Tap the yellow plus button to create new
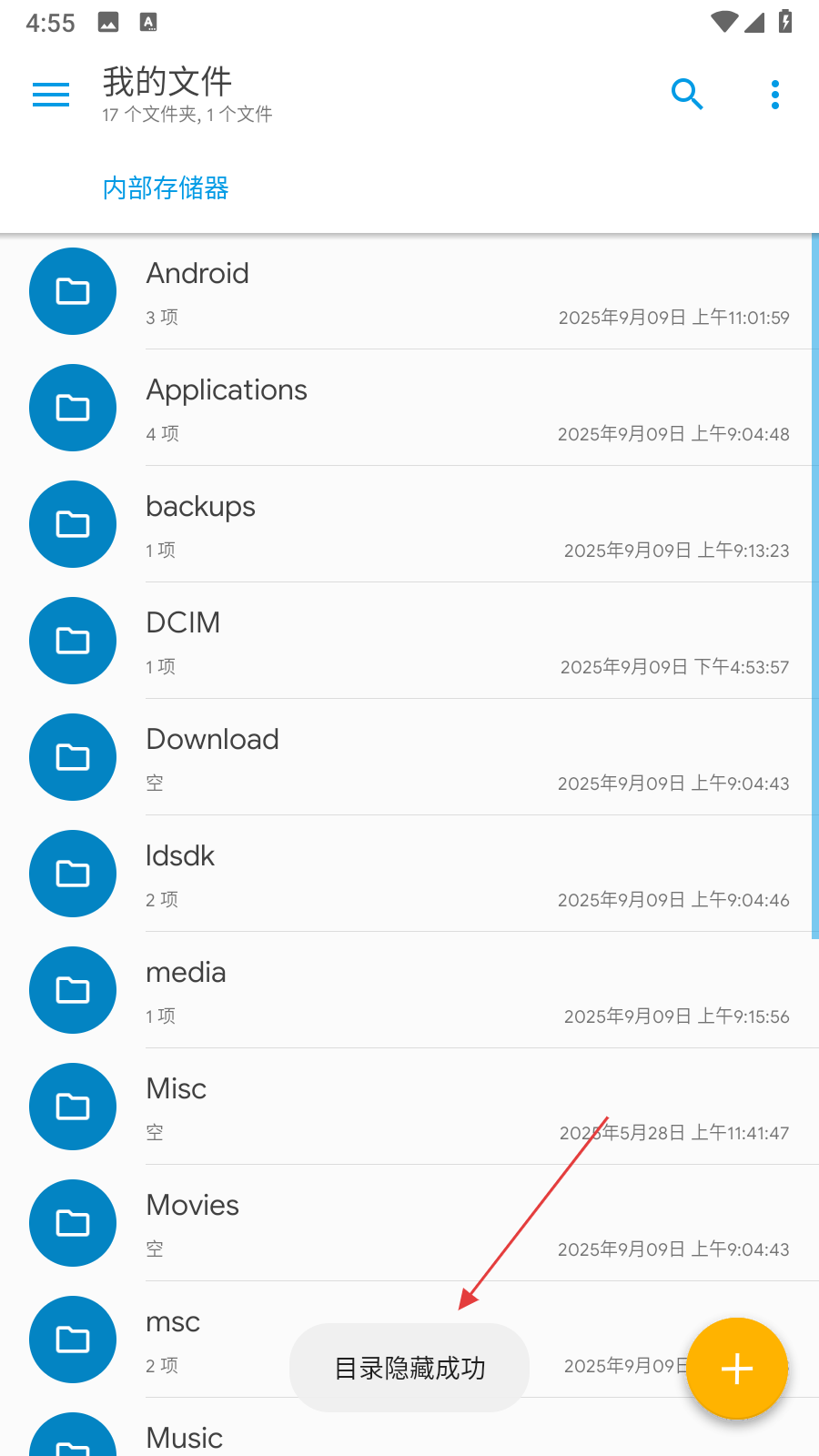This screenshot has height=1456, width=819. pyautogui.click(x=736, y=1369)
